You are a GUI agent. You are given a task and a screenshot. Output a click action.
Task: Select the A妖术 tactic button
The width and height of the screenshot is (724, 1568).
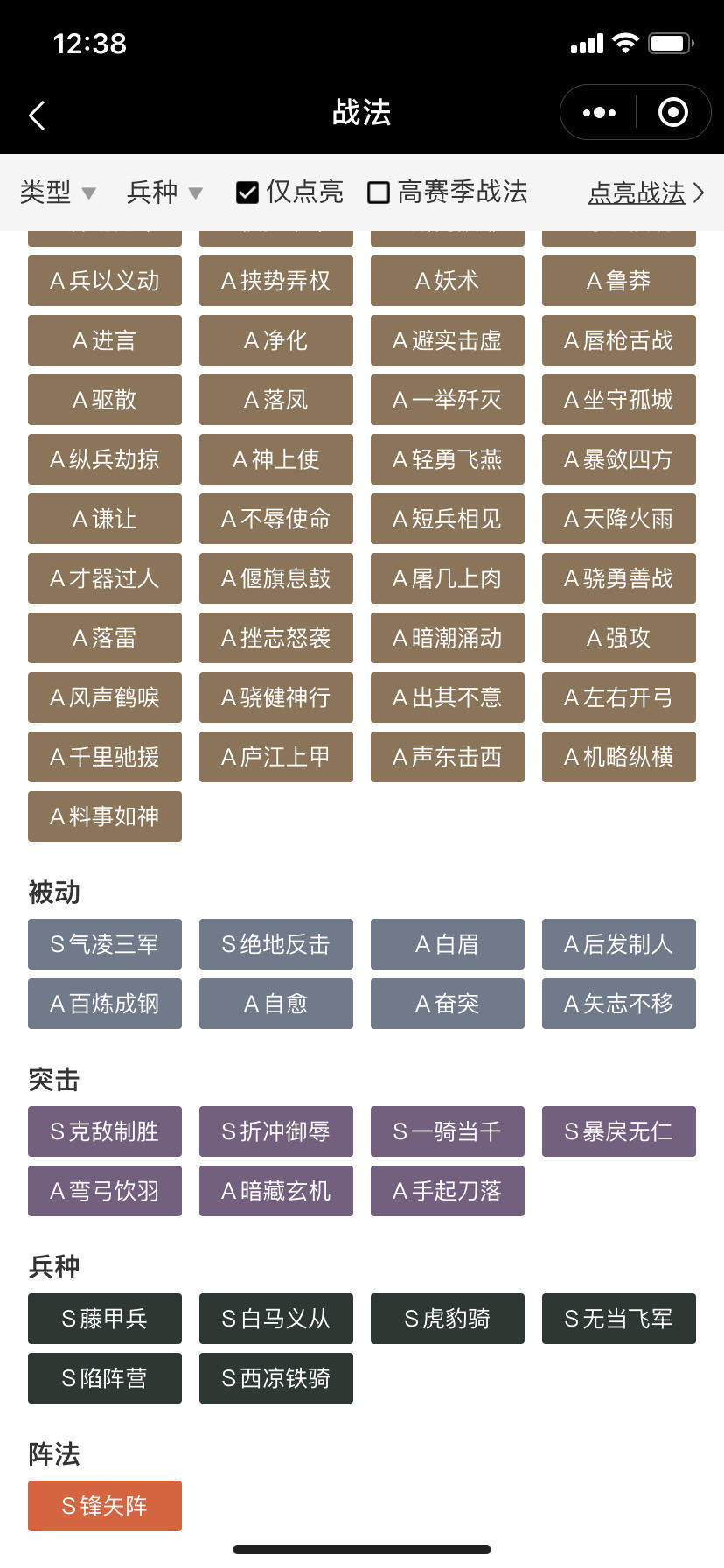(447, 281)
